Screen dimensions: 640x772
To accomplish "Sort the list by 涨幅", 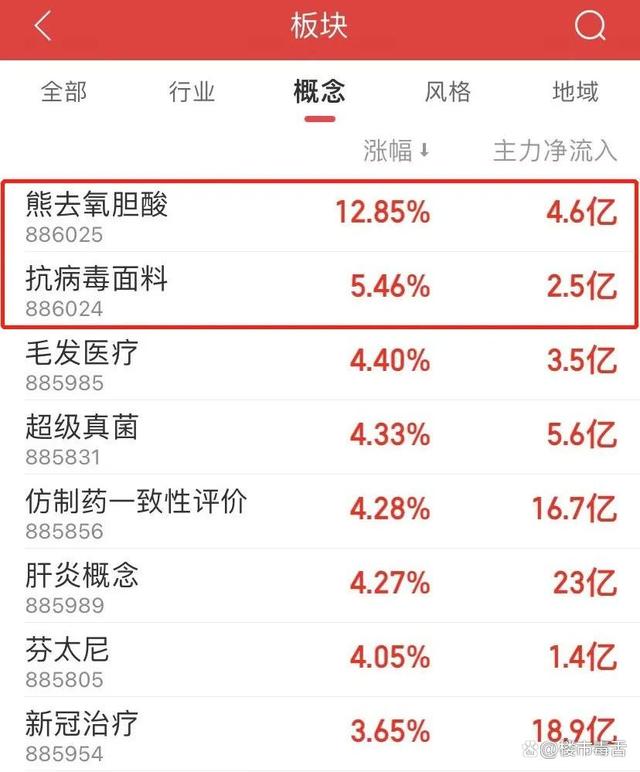I will 395,151.
